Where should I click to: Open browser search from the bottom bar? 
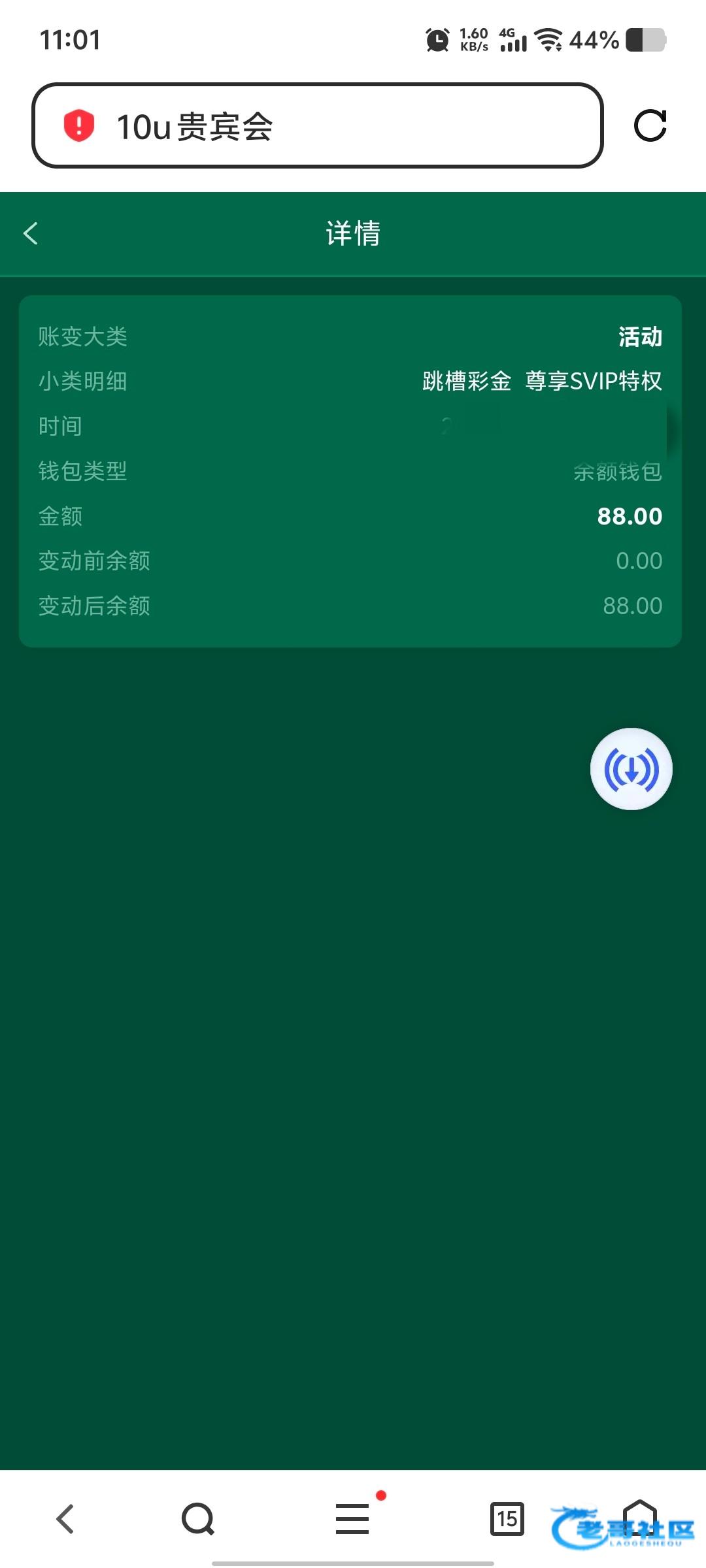click(197, 1518)
